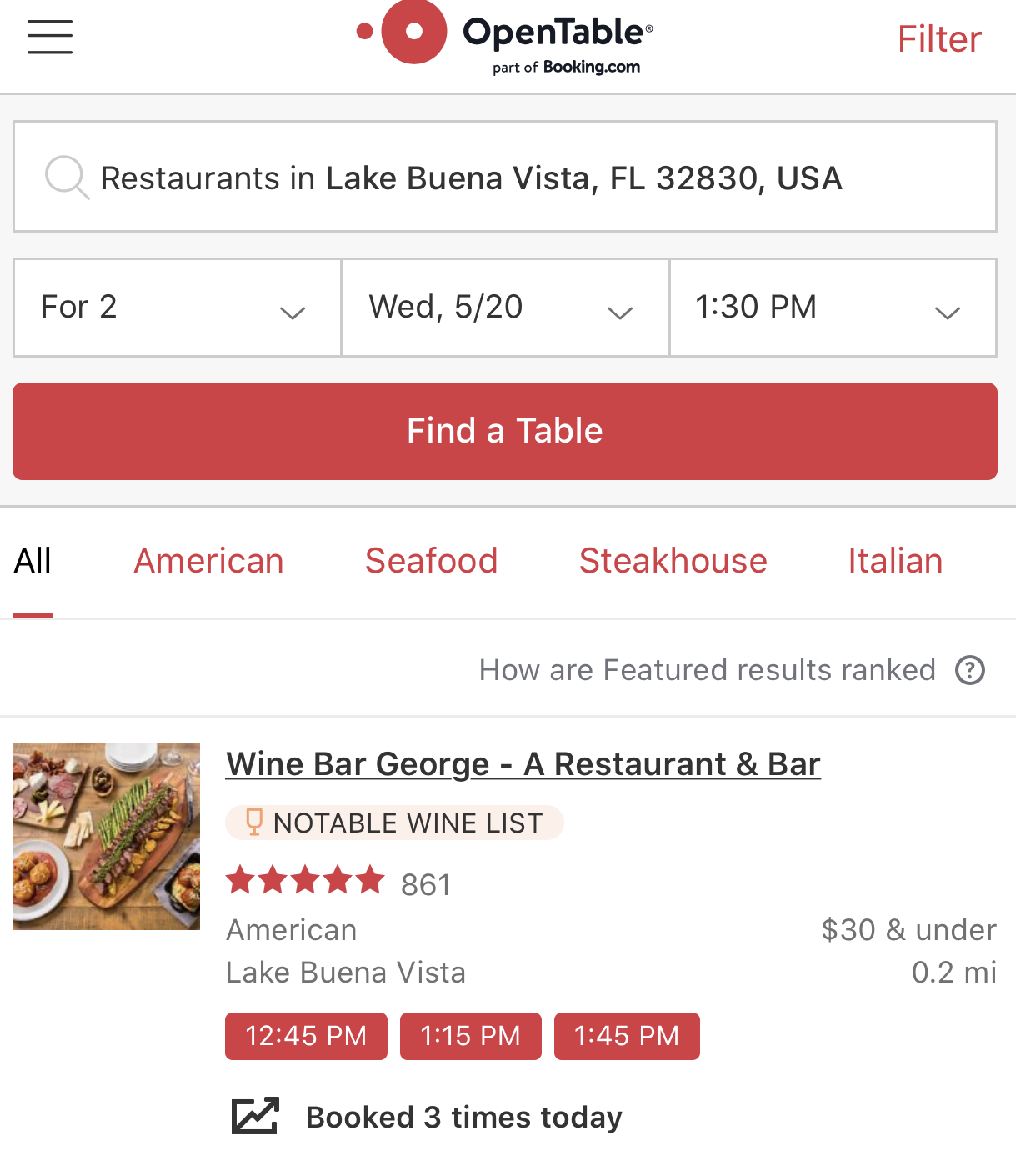The width and height of the screenshot is (1016, 1176).
Task: Choose the 1:45 PM time slot
Action: pyautogui.click(x=626, y=1036)
